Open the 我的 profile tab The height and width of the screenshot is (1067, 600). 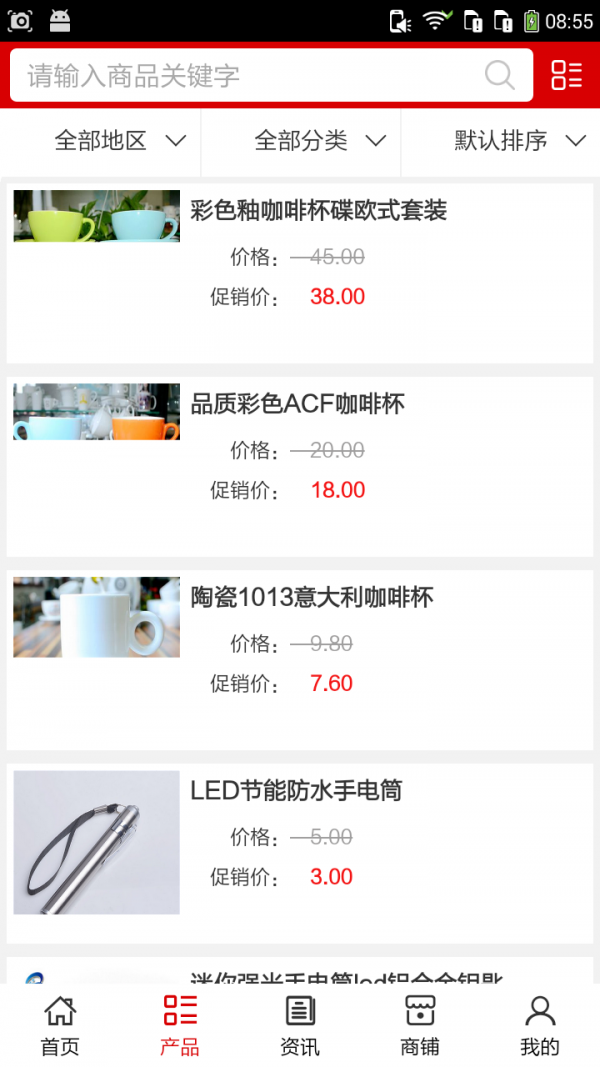540,1025
